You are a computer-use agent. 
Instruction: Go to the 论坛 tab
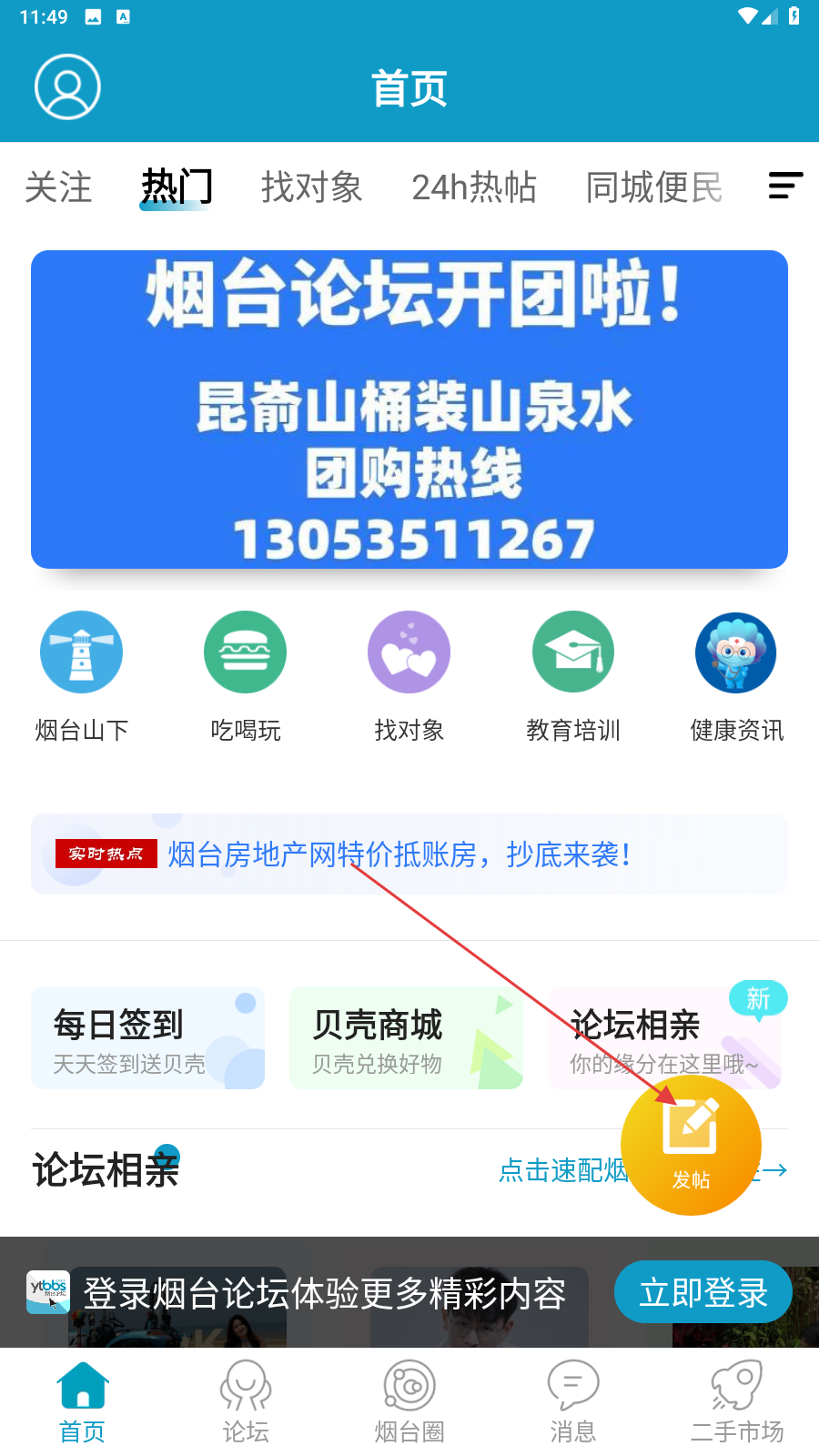click(x=246, y=1401)
